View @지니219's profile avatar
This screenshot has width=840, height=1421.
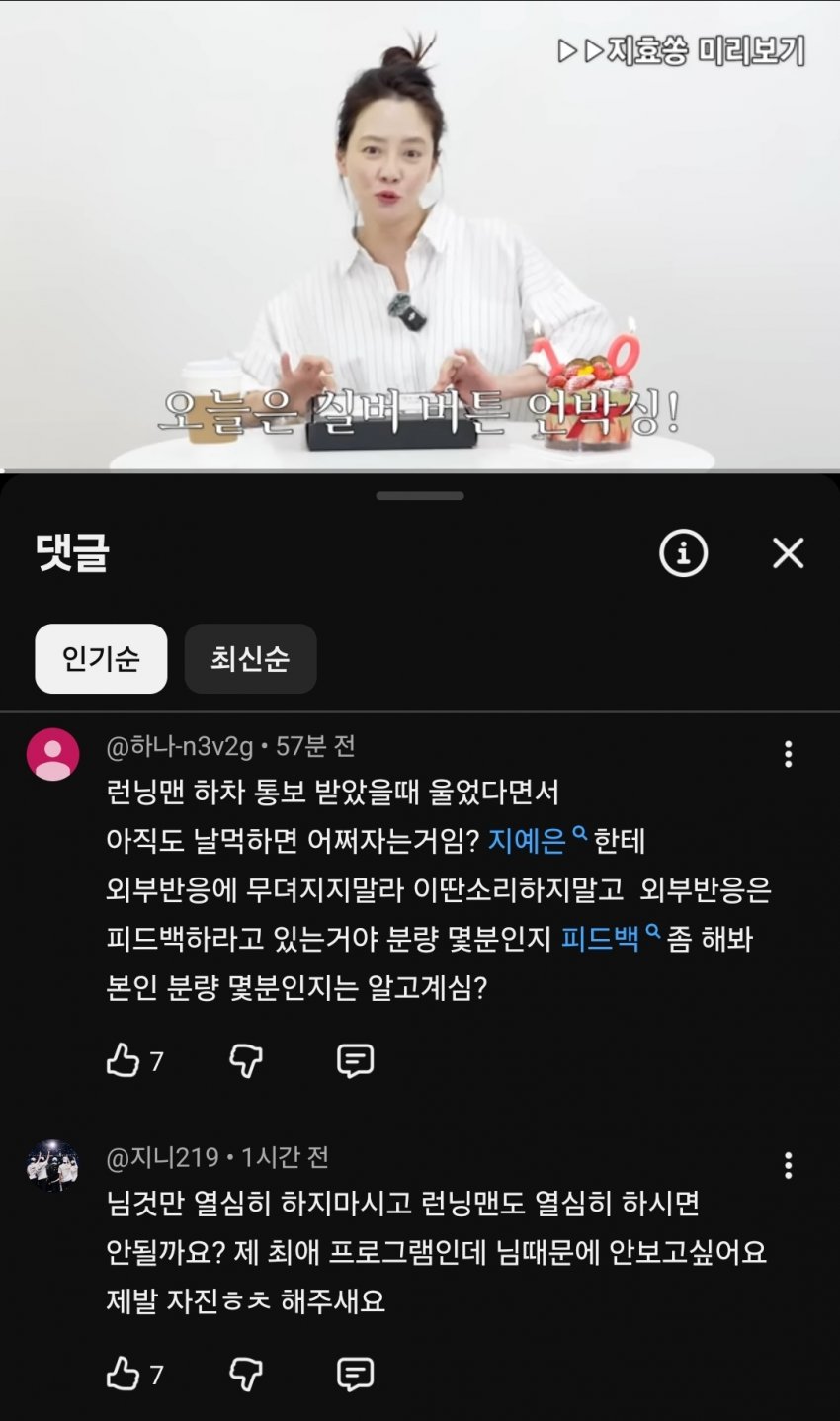tap(52, 1166)
